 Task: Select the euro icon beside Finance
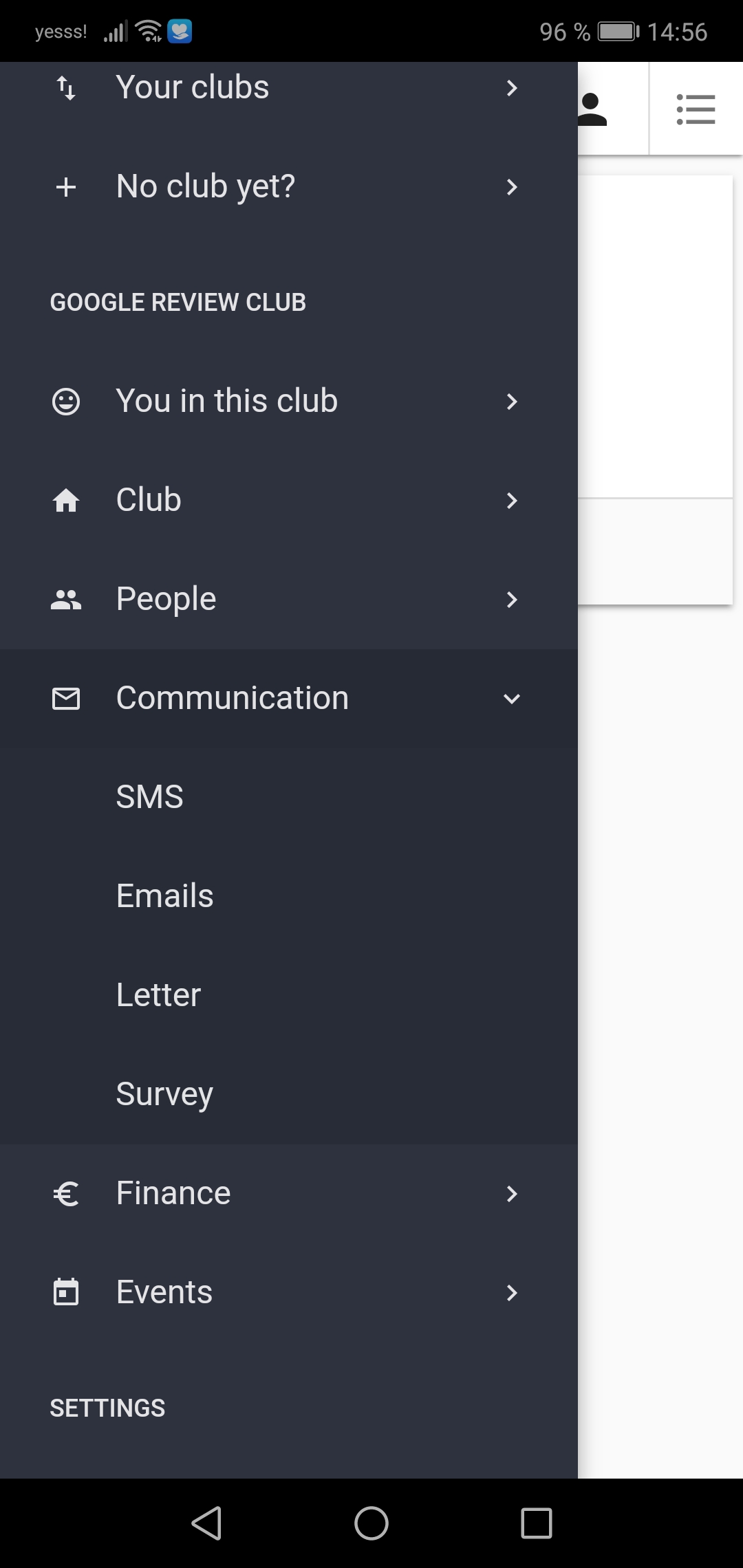(66, 1194)
